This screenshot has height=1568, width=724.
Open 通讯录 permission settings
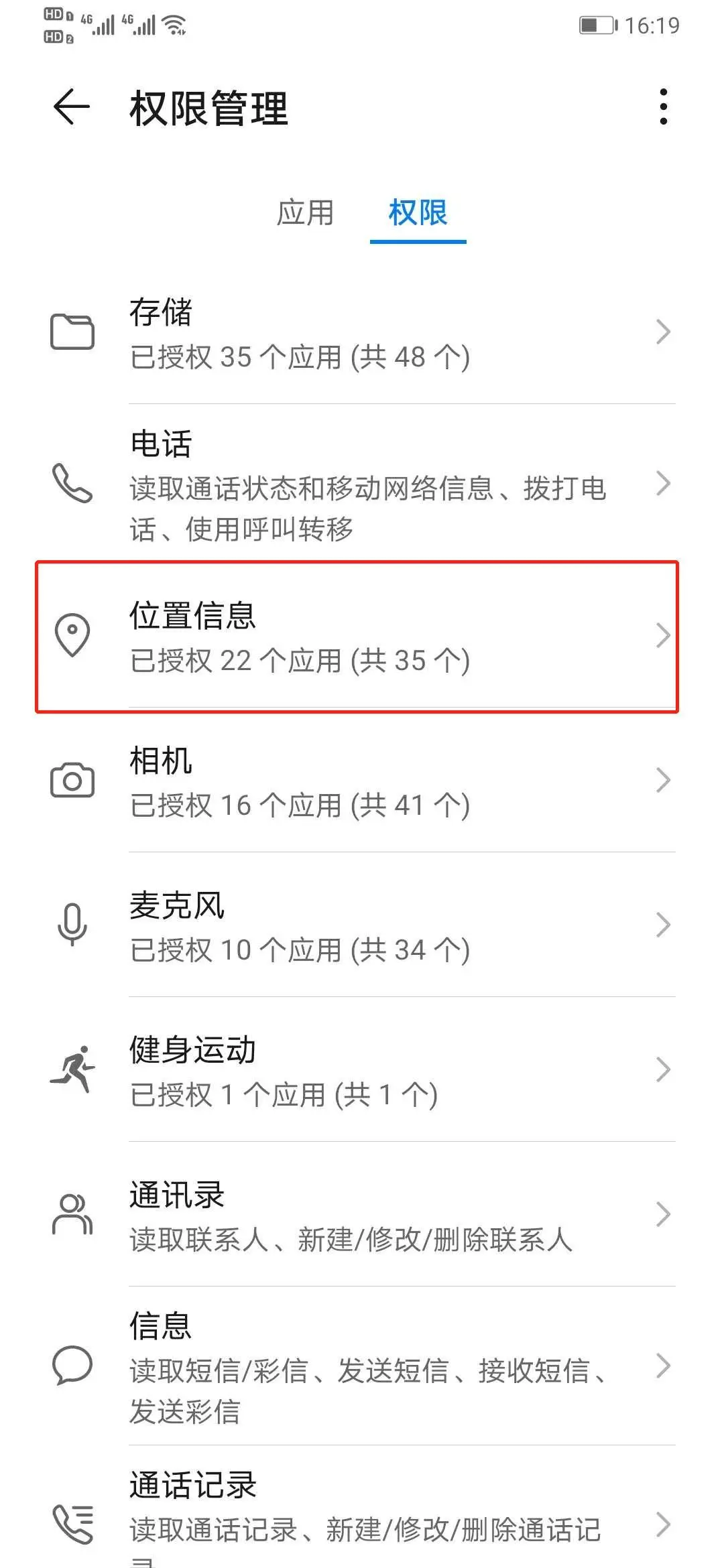coord(362,1215)
